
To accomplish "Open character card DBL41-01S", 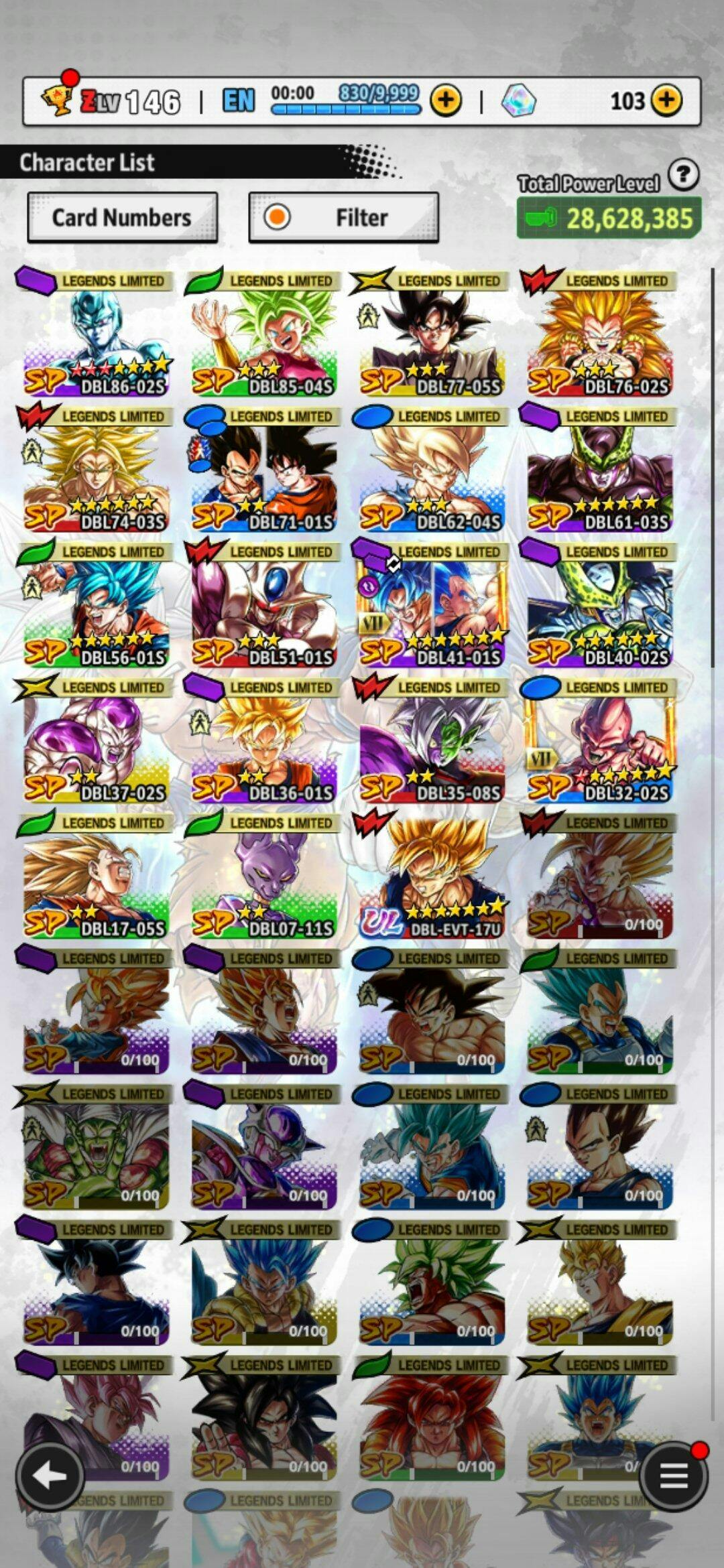I will [x=431, y=604].
